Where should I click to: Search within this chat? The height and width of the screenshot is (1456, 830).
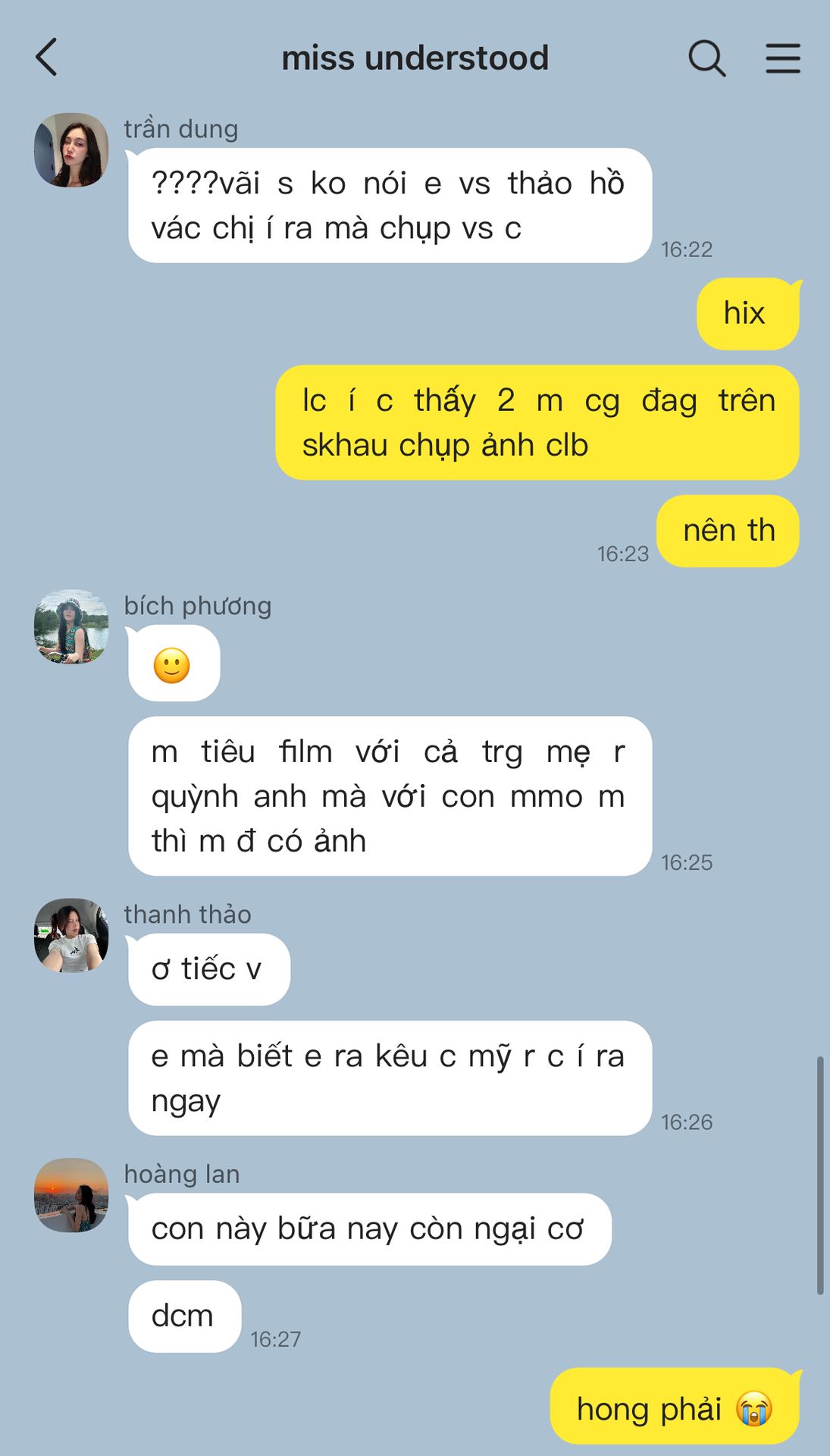[707, 58]
